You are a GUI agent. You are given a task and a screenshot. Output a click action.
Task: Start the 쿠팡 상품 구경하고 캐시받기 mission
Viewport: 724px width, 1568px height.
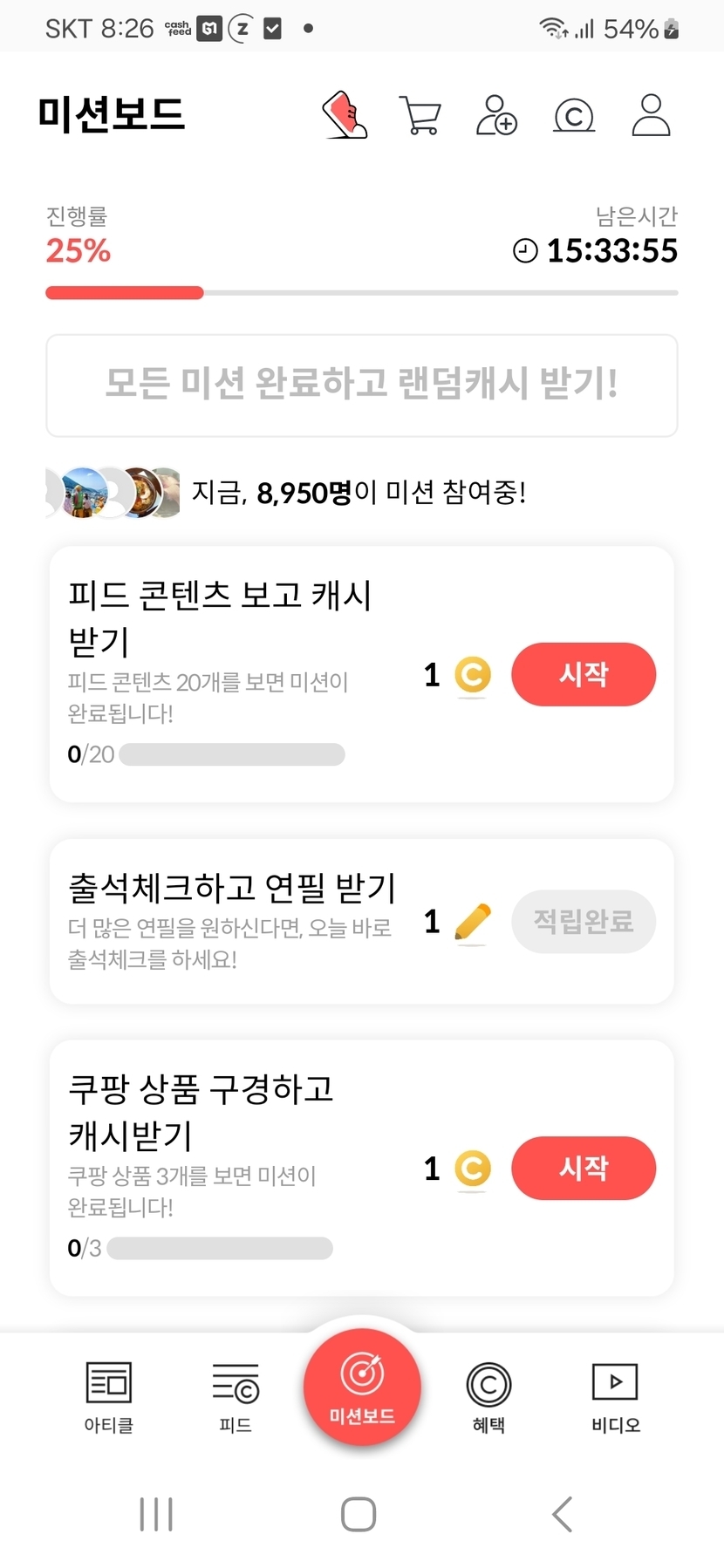[x=583, y=1168]
